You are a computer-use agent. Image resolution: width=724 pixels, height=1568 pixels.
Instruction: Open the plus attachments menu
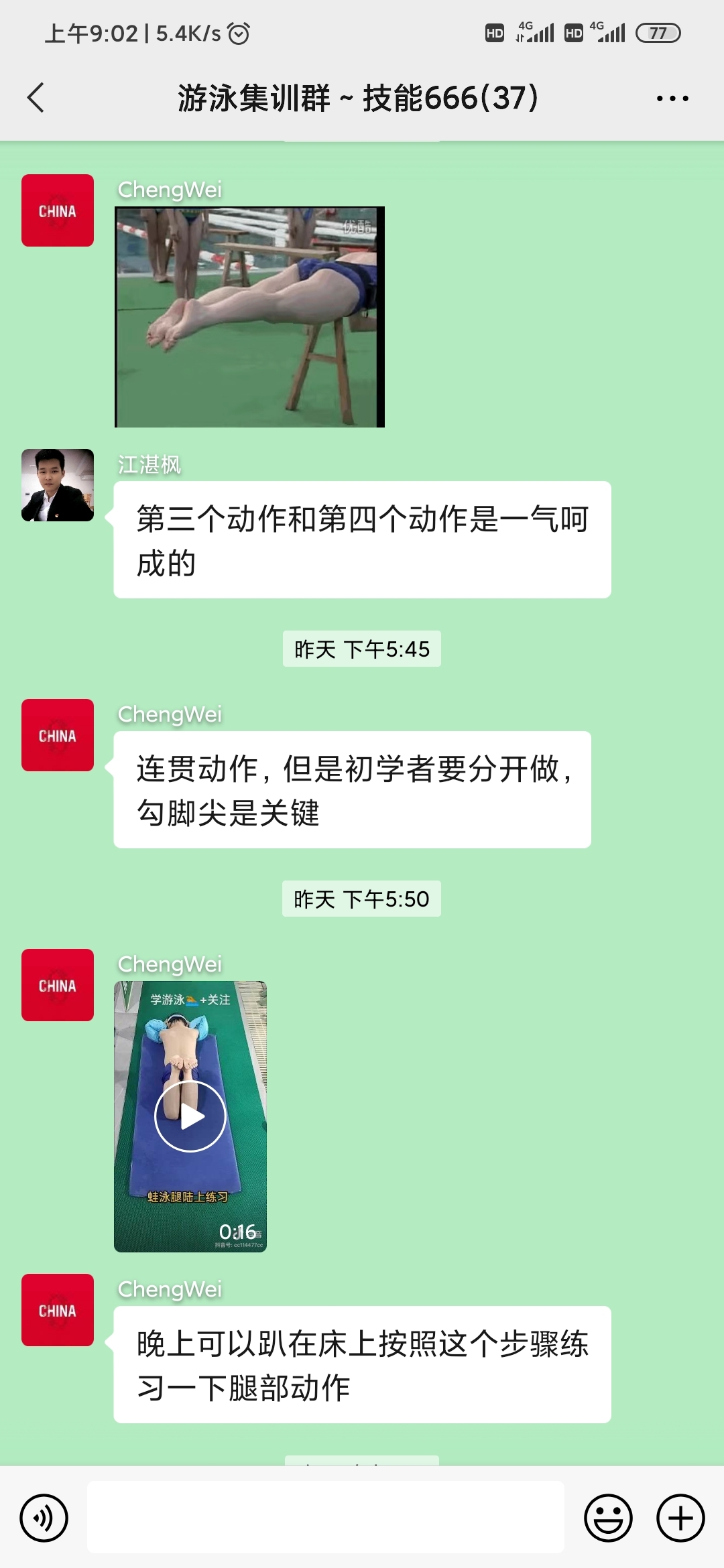click(680, 1518)
